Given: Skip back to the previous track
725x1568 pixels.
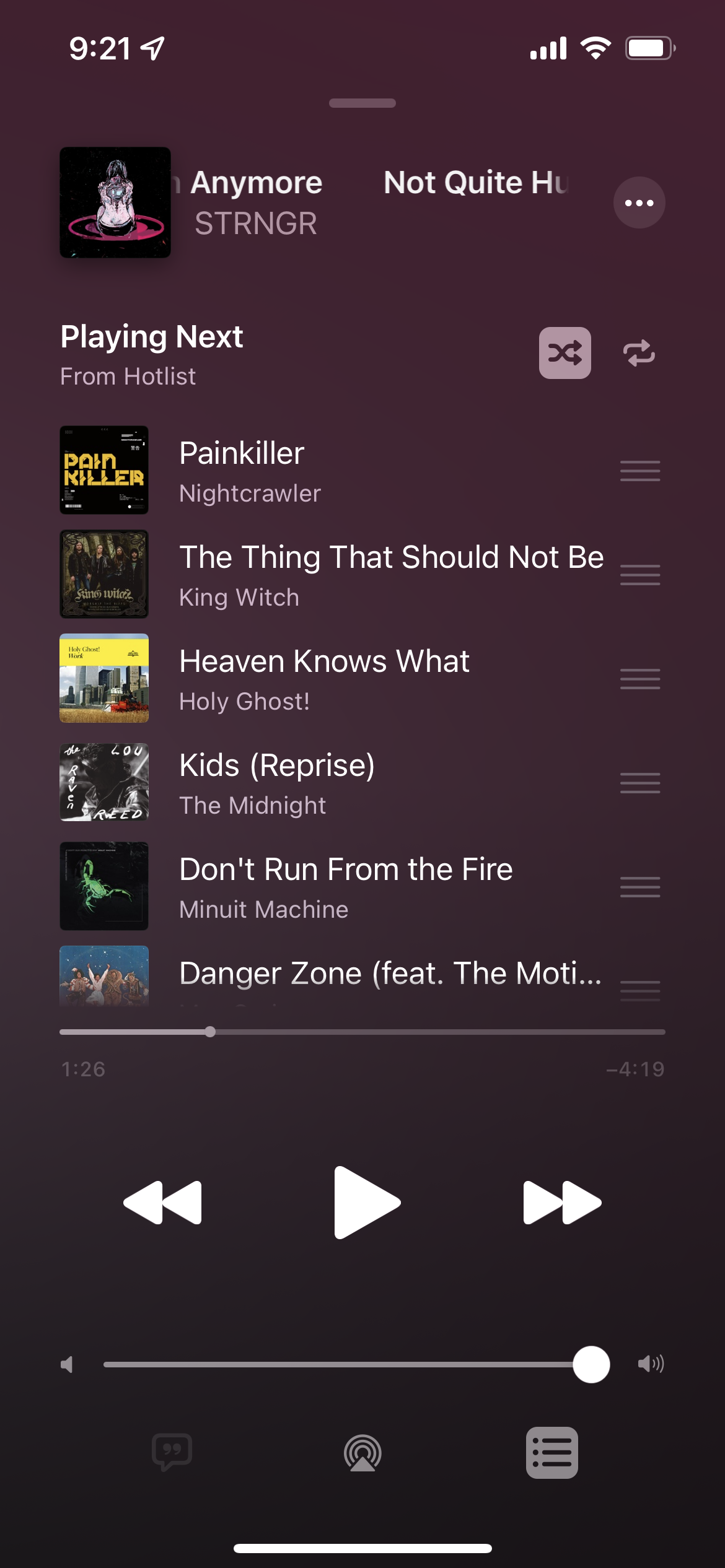Looking at the screenshot, I should [x=163, y=1203].
